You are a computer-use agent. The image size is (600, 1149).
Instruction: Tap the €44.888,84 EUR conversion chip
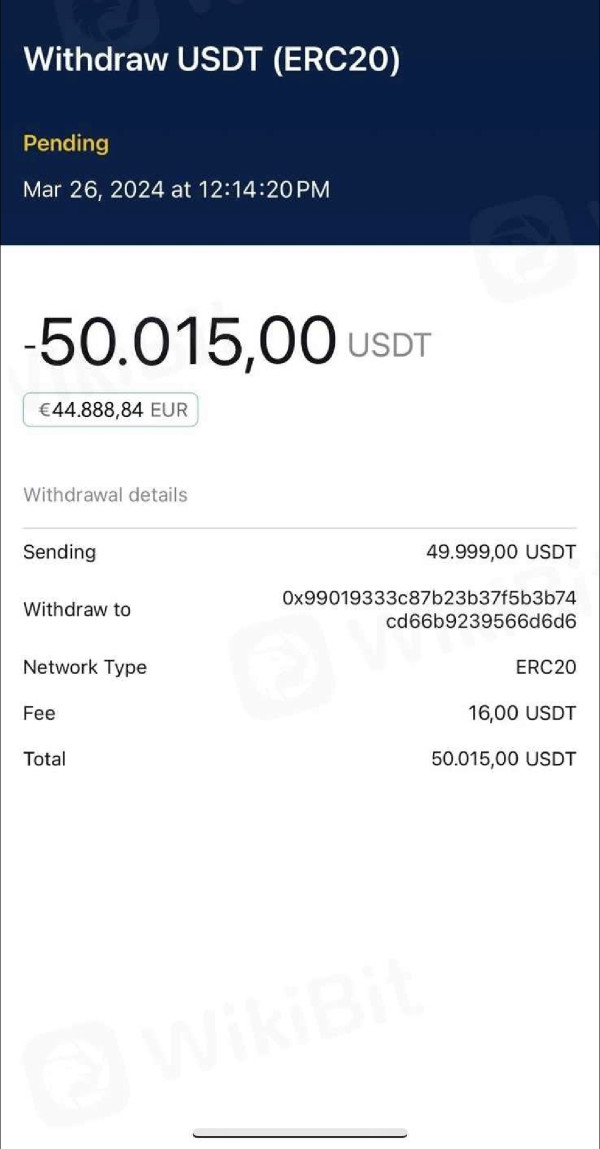pos(111,410)
